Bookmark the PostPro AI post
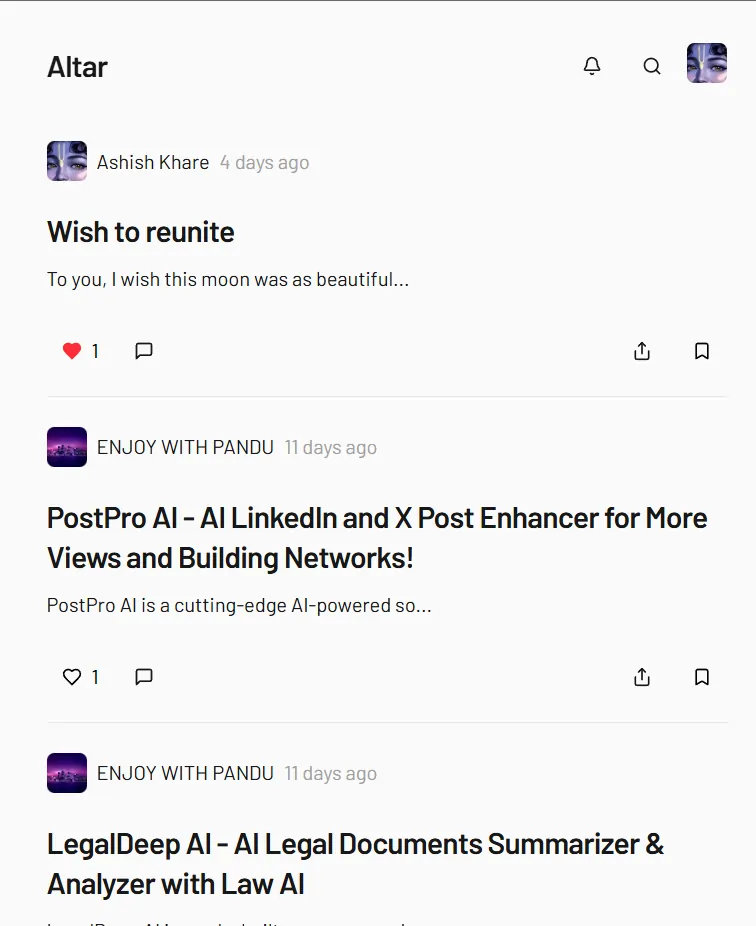756x926 pixels. click(x=702, y=677)
